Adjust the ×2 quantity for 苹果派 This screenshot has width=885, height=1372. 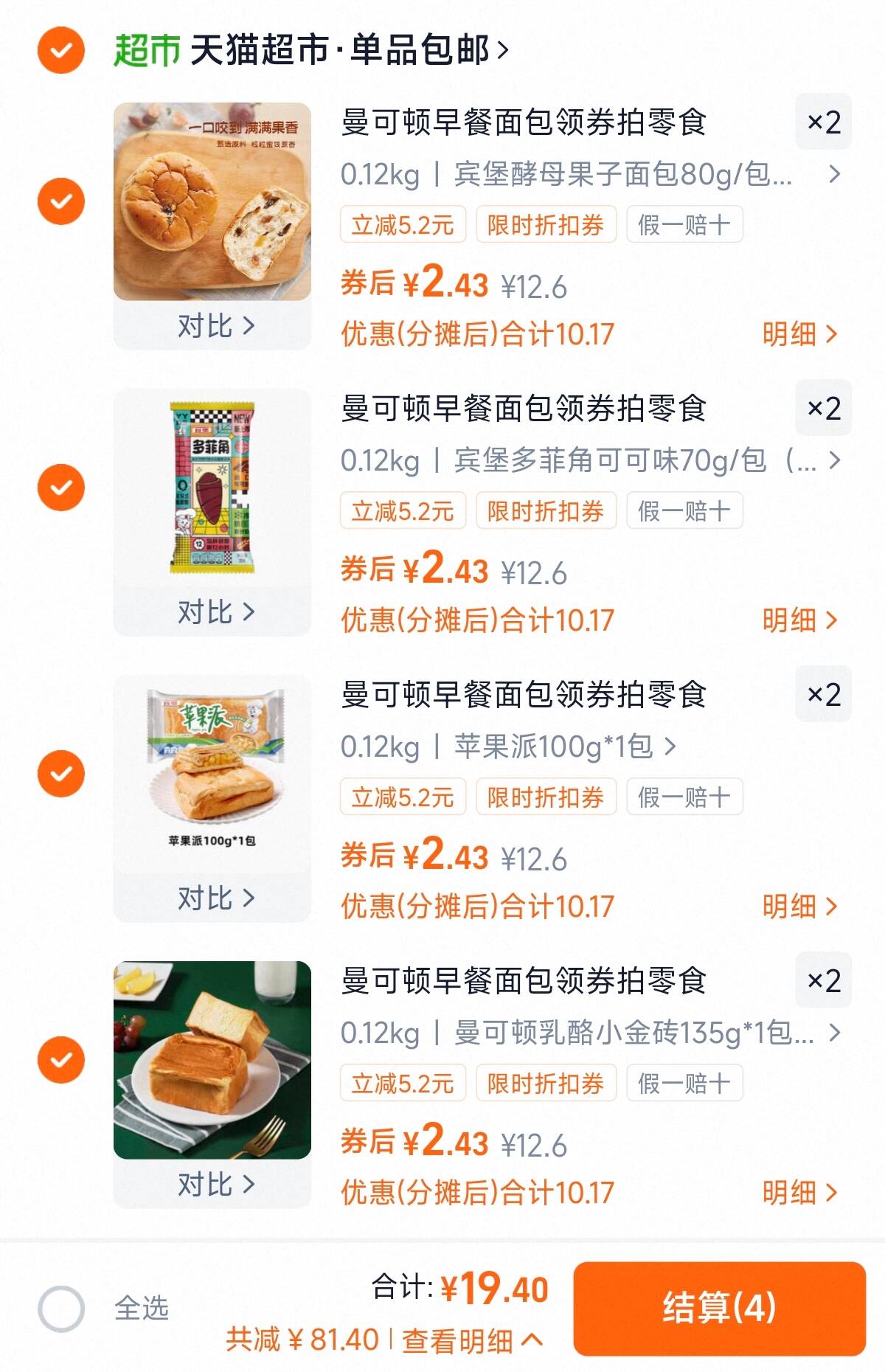click(823, 694)
